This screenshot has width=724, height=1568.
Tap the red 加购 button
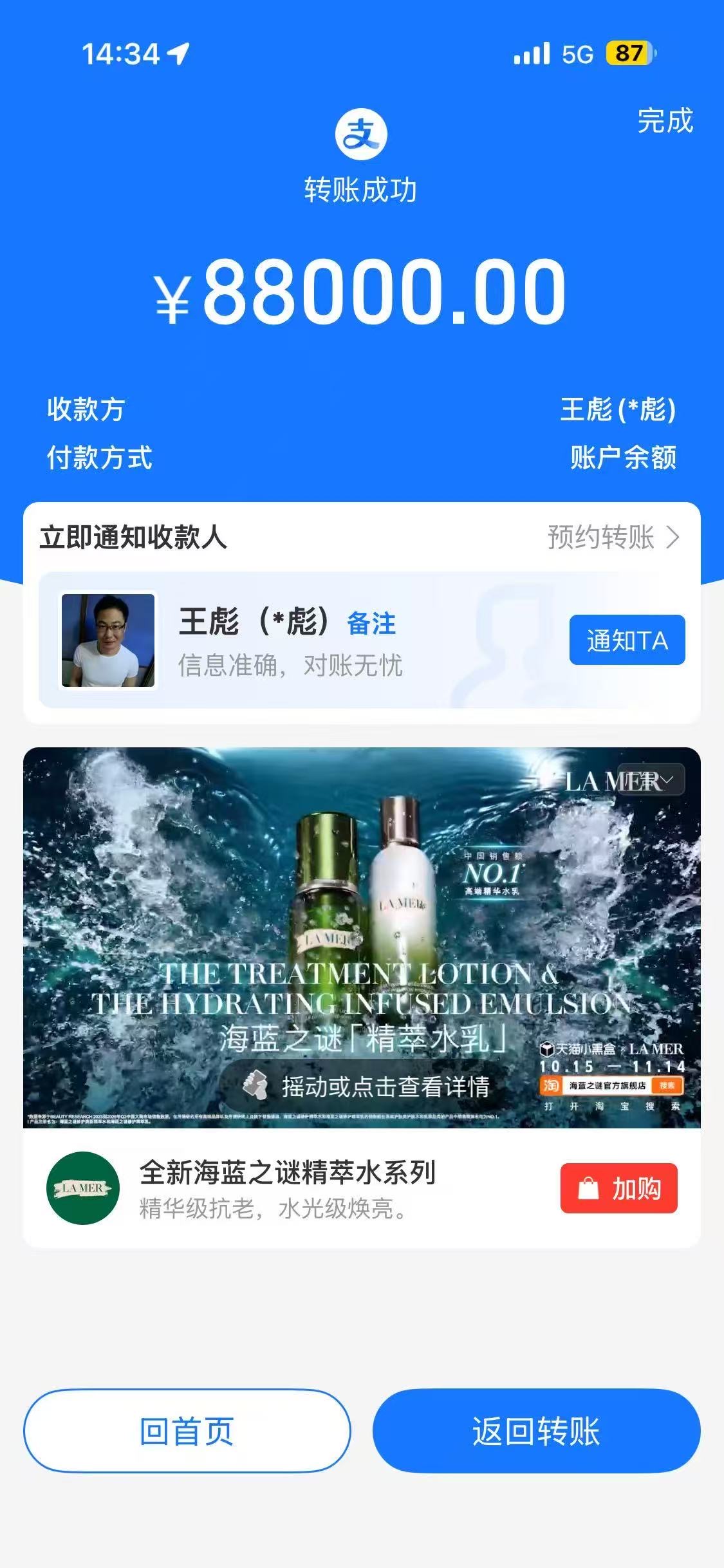point(618,1188)
